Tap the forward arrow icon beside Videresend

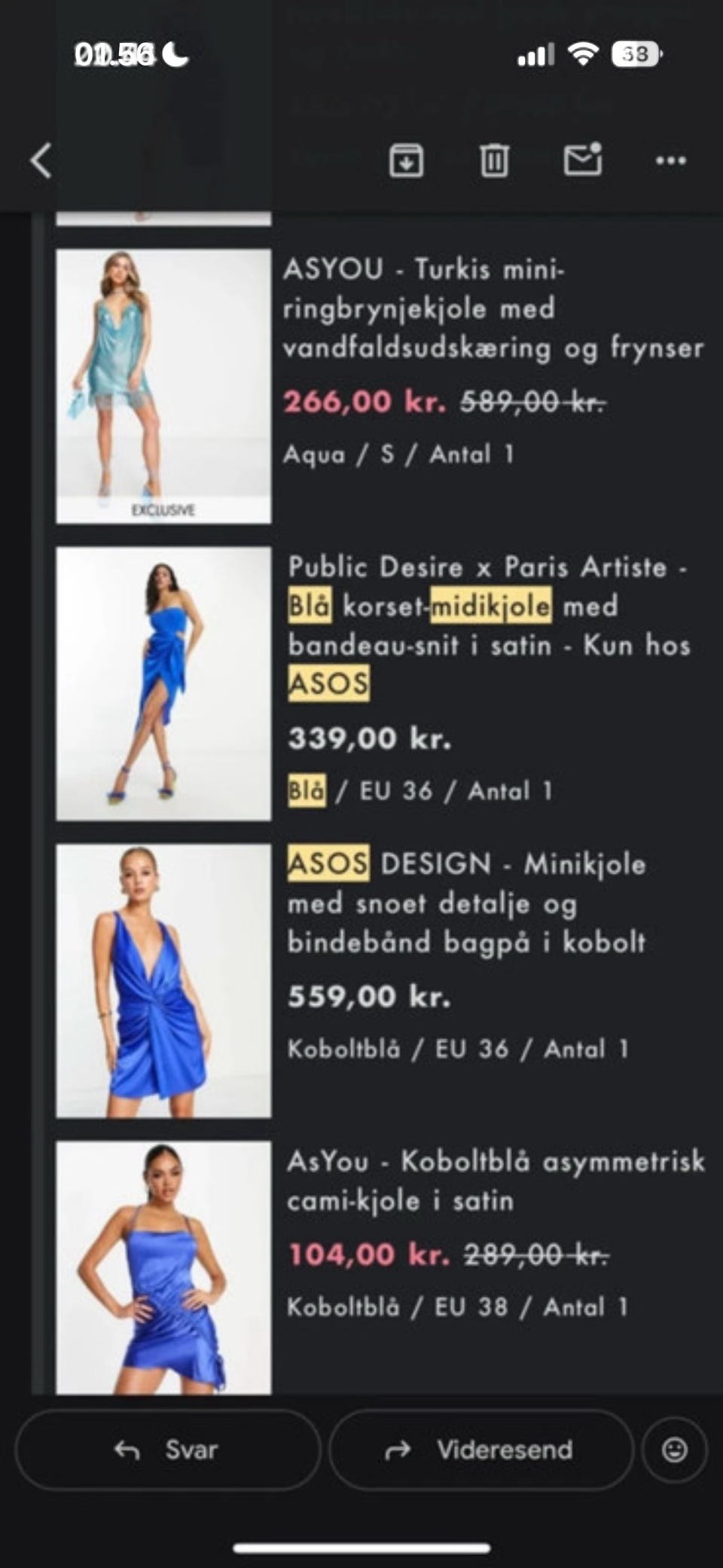398,1449
